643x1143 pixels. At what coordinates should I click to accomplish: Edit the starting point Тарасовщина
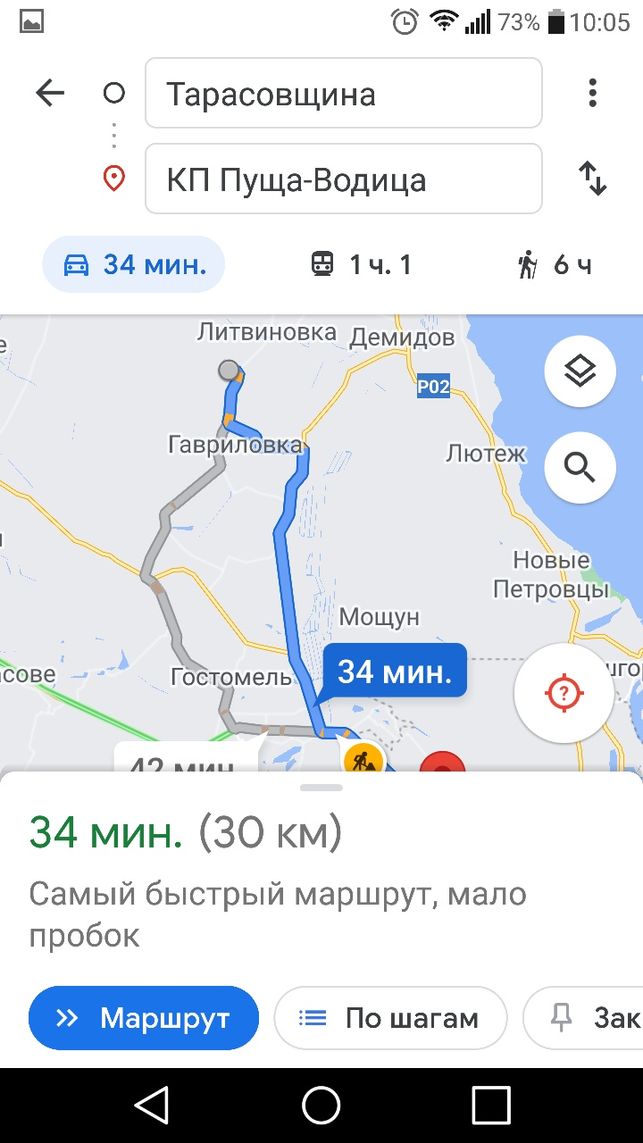[343, 93]
